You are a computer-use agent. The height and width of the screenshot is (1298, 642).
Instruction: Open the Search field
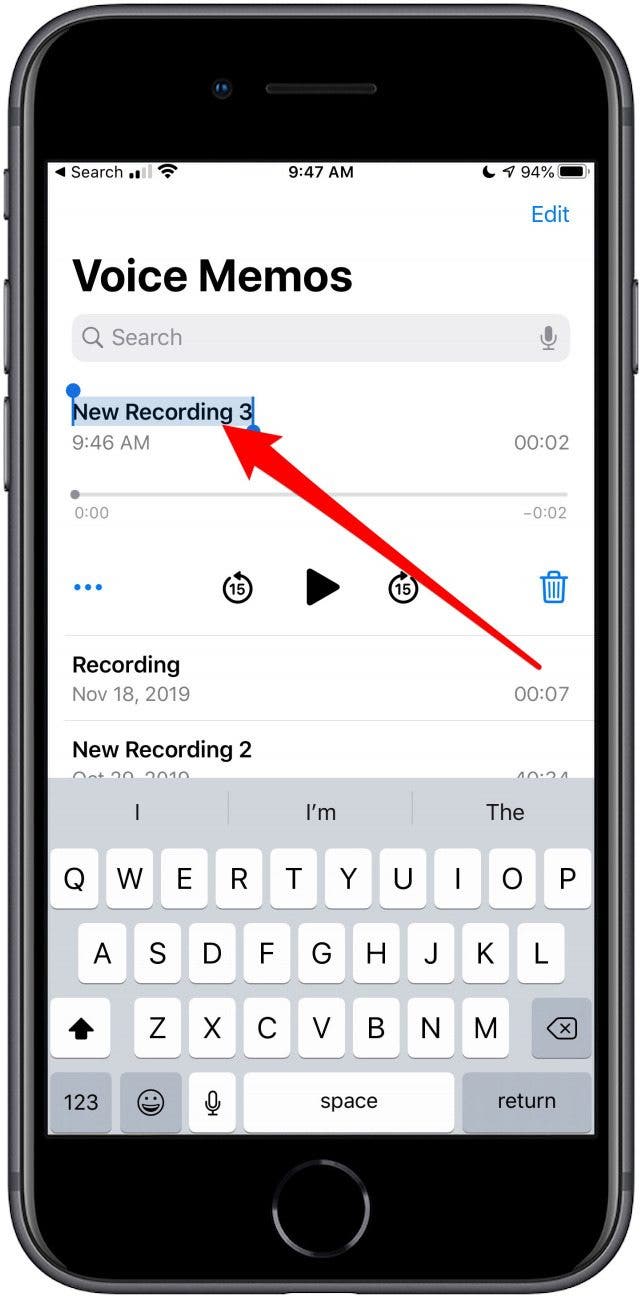coord(300,338)
